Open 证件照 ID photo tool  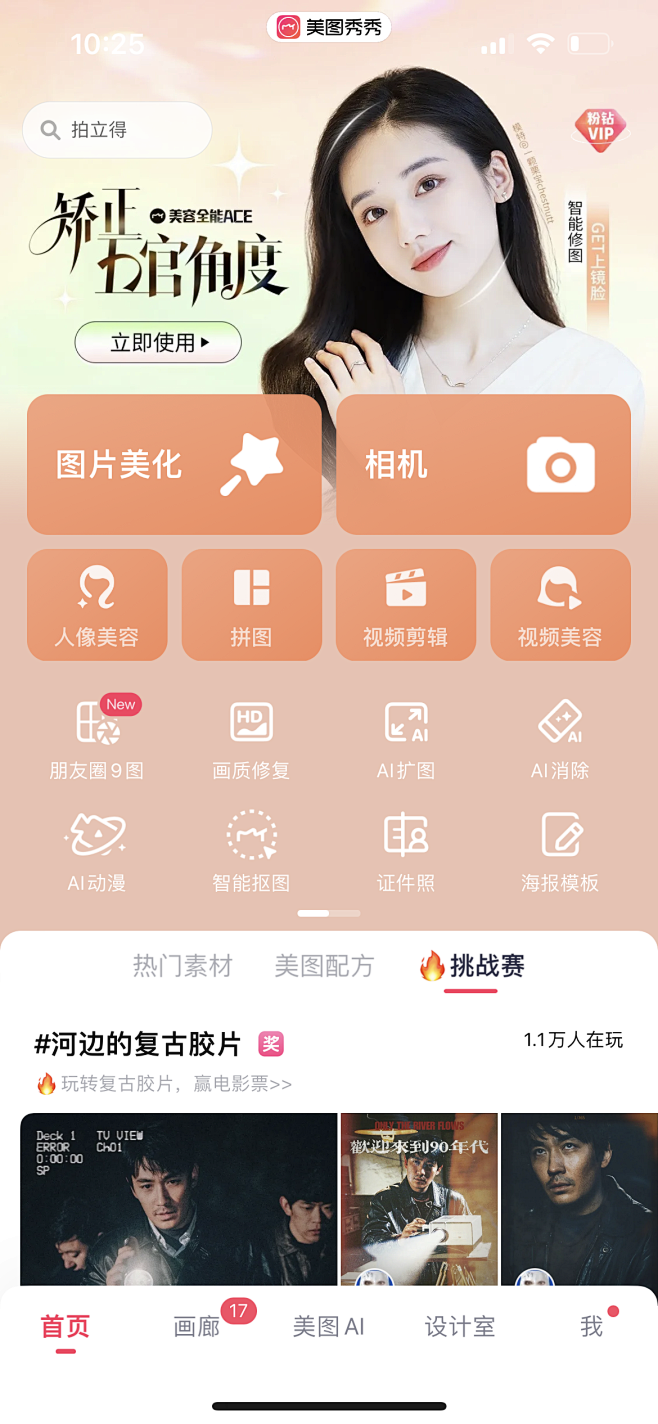(406, 851)
